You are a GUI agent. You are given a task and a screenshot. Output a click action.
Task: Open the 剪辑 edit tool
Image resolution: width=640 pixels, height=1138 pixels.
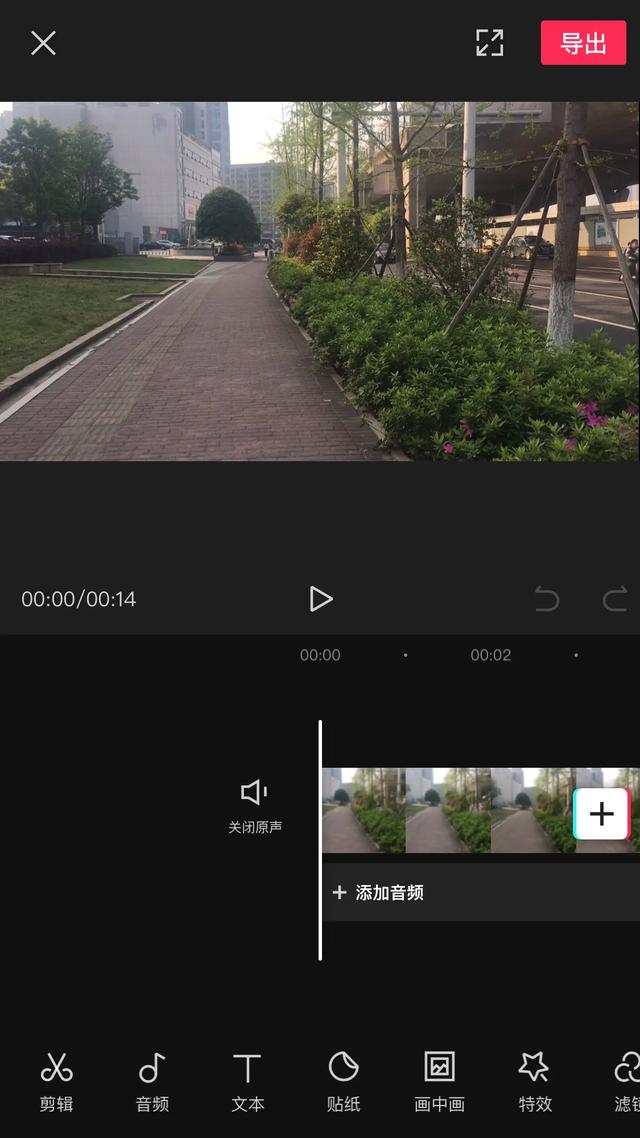click(57, 1082)
